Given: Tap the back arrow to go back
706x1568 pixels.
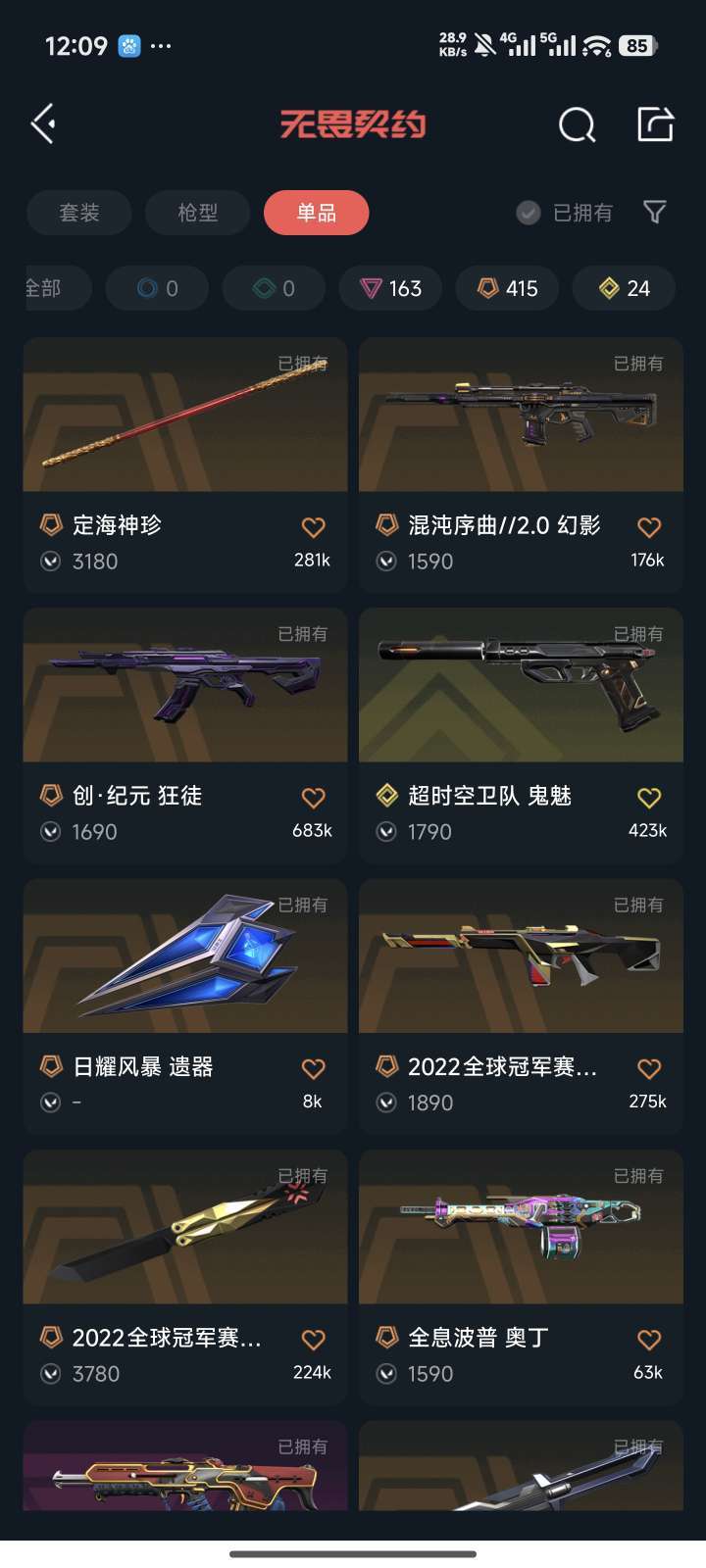Looking at the screenshot, I should (41, 124).
